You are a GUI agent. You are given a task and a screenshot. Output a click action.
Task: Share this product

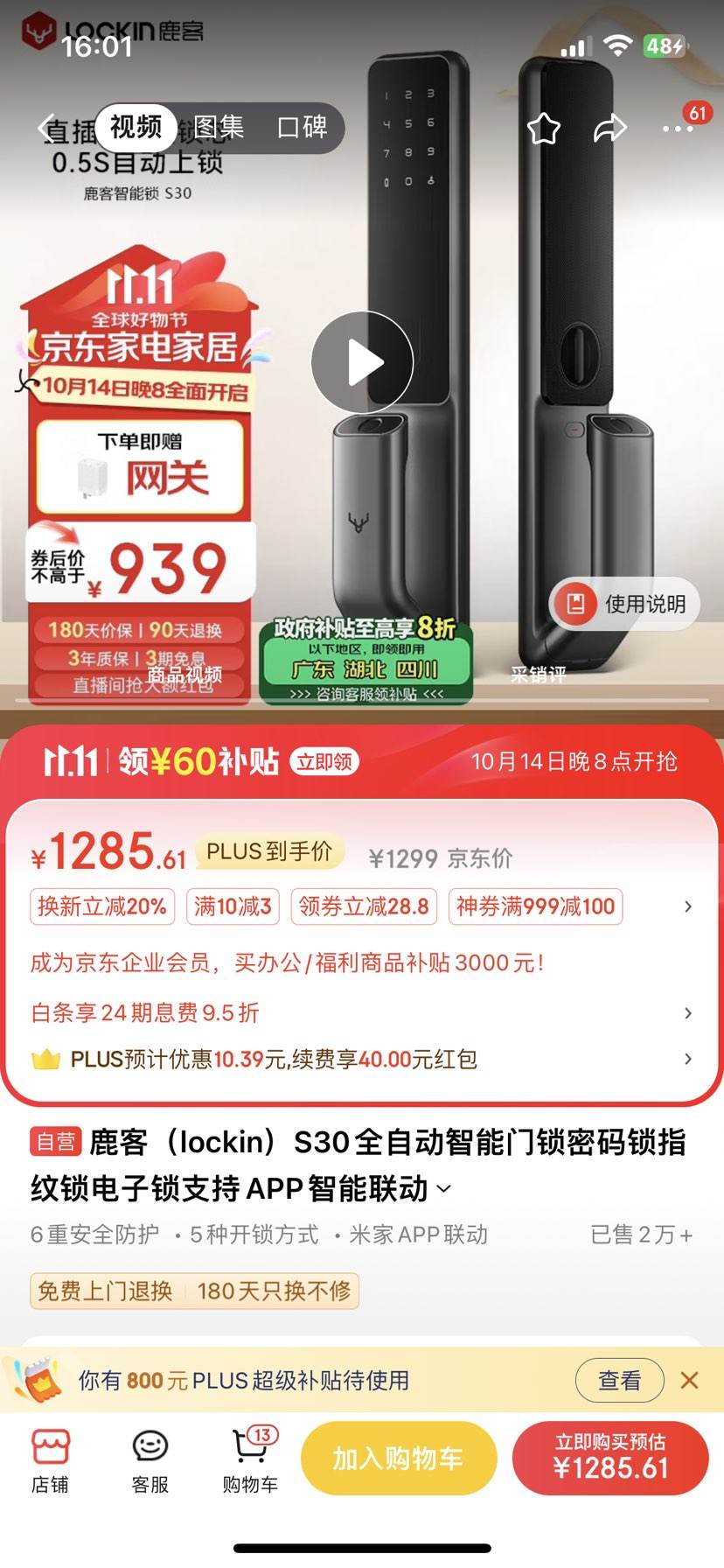tap(609, 129)
